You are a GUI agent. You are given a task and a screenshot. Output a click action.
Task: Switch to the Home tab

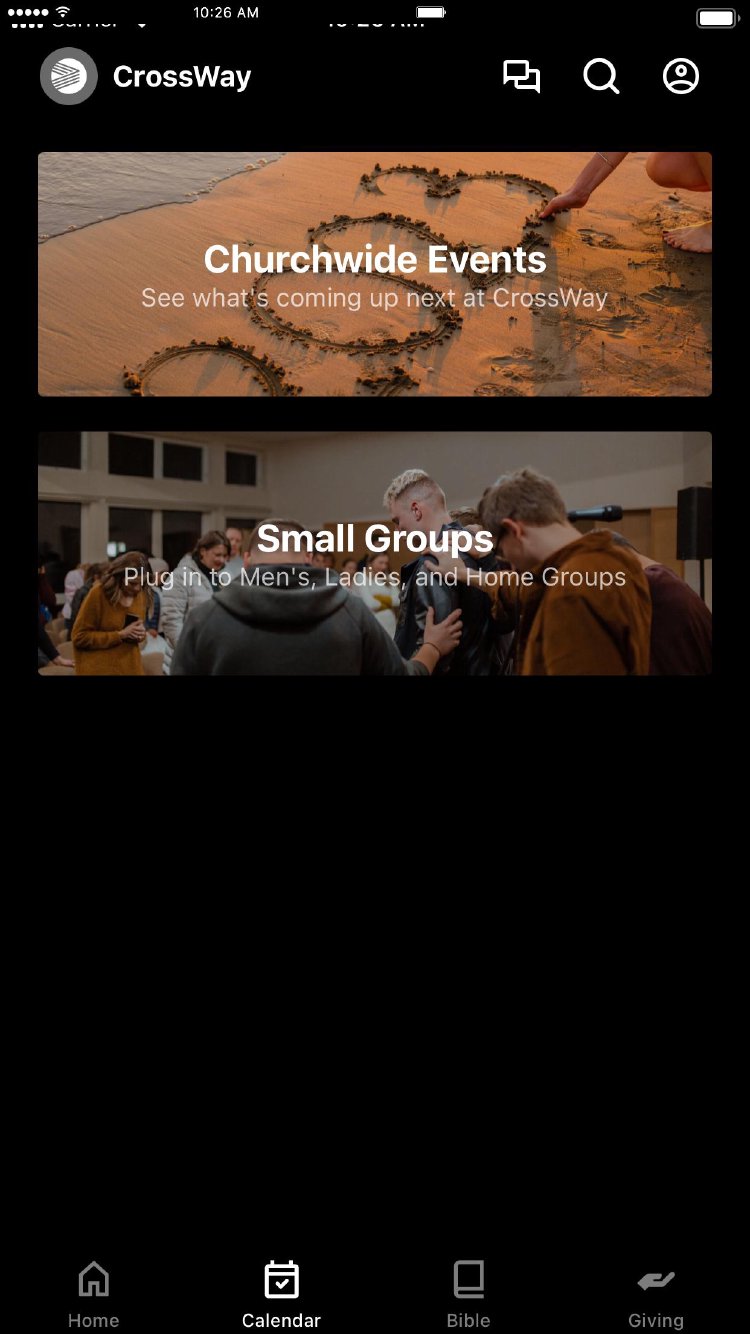[x=94, y=1294]
